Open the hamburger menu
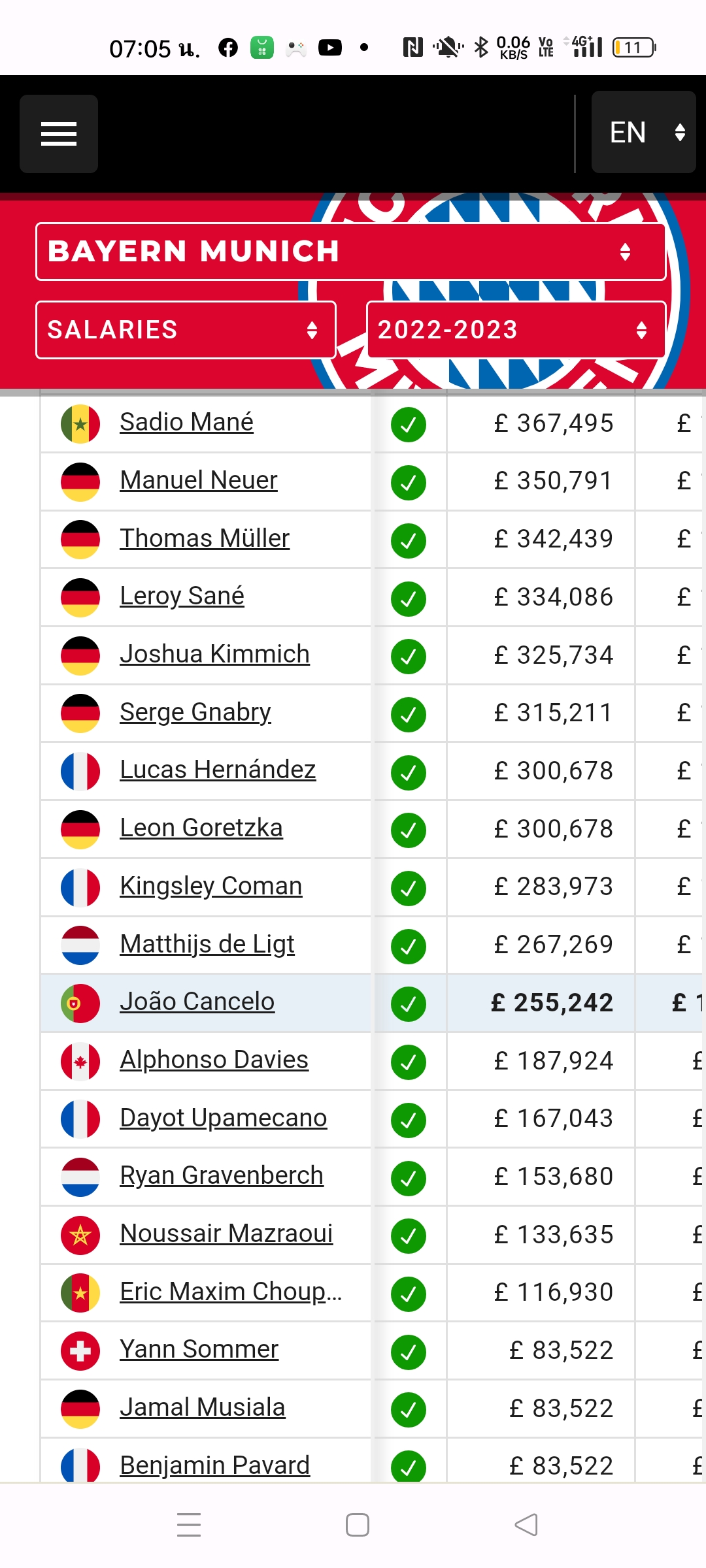Screen dimensions: 706x1568 coord(59,134)
